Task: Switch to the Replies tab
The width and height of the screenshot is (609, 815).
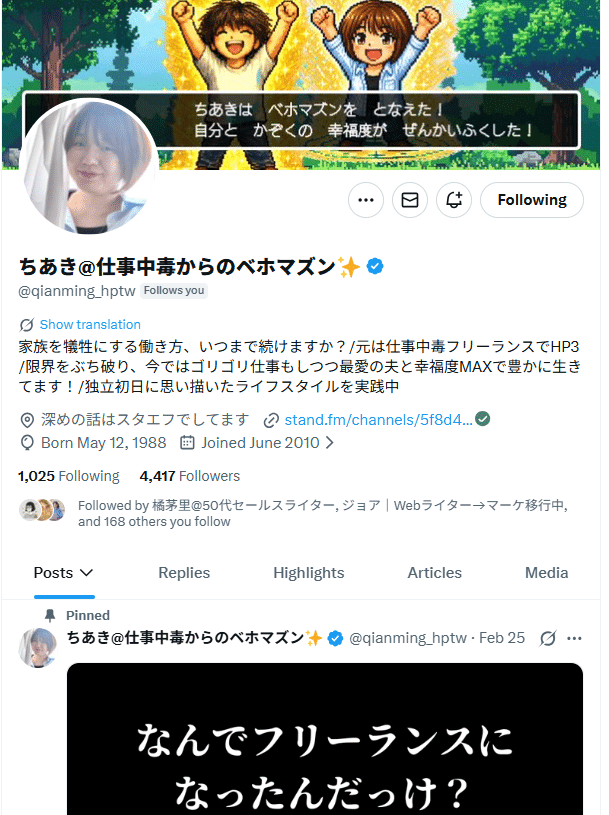Action: click(x=184, y=573)
